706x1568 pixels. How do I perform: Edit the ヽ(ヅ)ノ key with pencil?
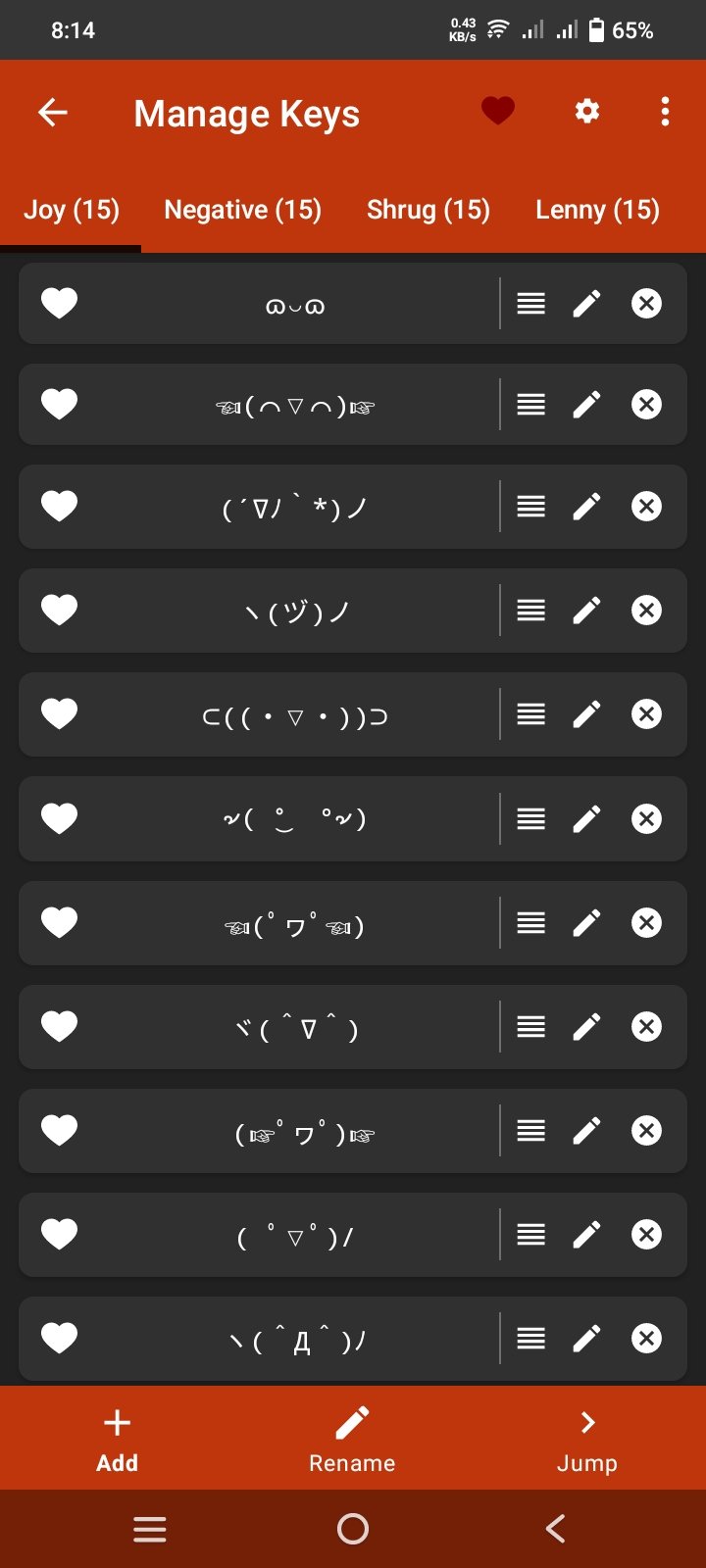pyautogui.click(x=586, y=611)
